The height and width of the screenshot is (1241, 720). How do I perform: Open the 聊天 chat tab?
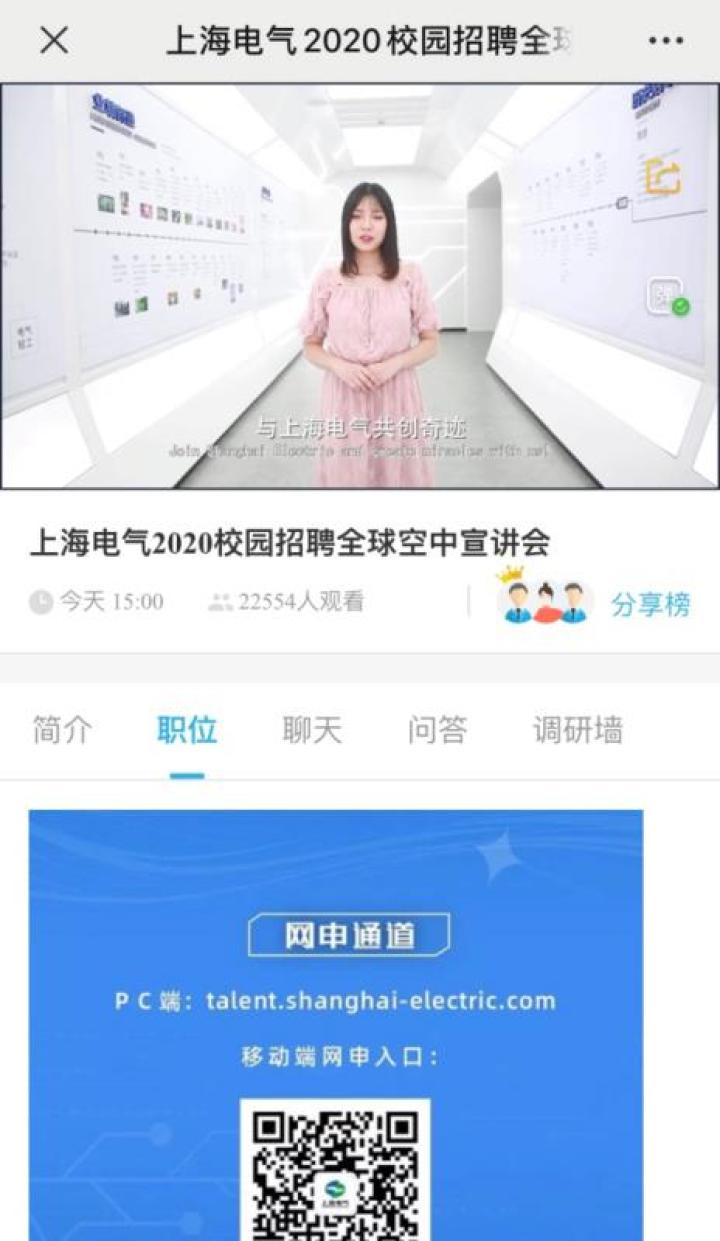312,730
